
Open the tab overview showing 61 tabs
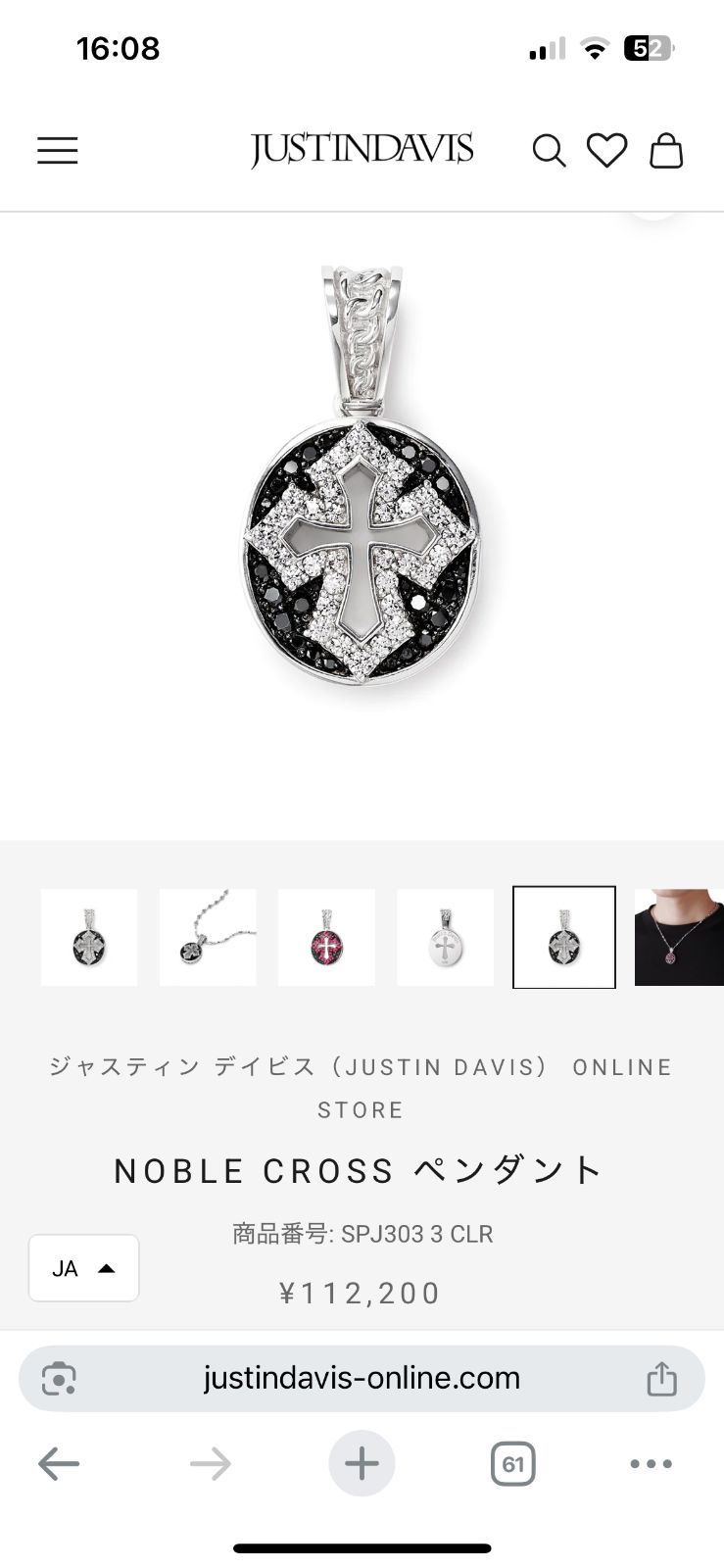pyautogui.click(x=513, y=1463)
